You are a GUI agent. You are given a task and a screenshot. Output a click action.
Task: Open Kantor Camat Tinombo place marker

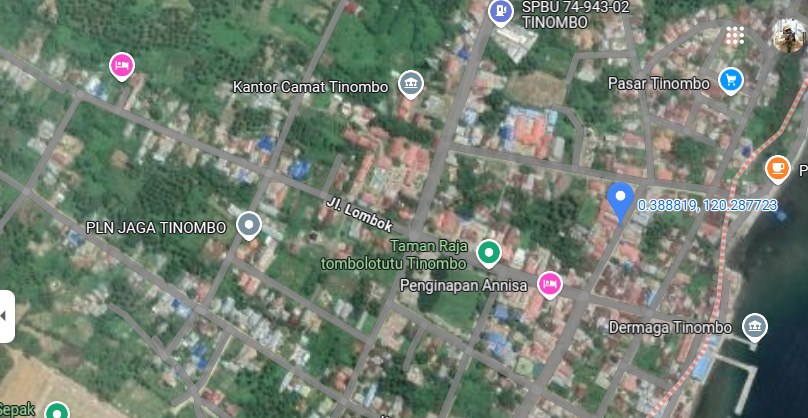coord(410,85)
